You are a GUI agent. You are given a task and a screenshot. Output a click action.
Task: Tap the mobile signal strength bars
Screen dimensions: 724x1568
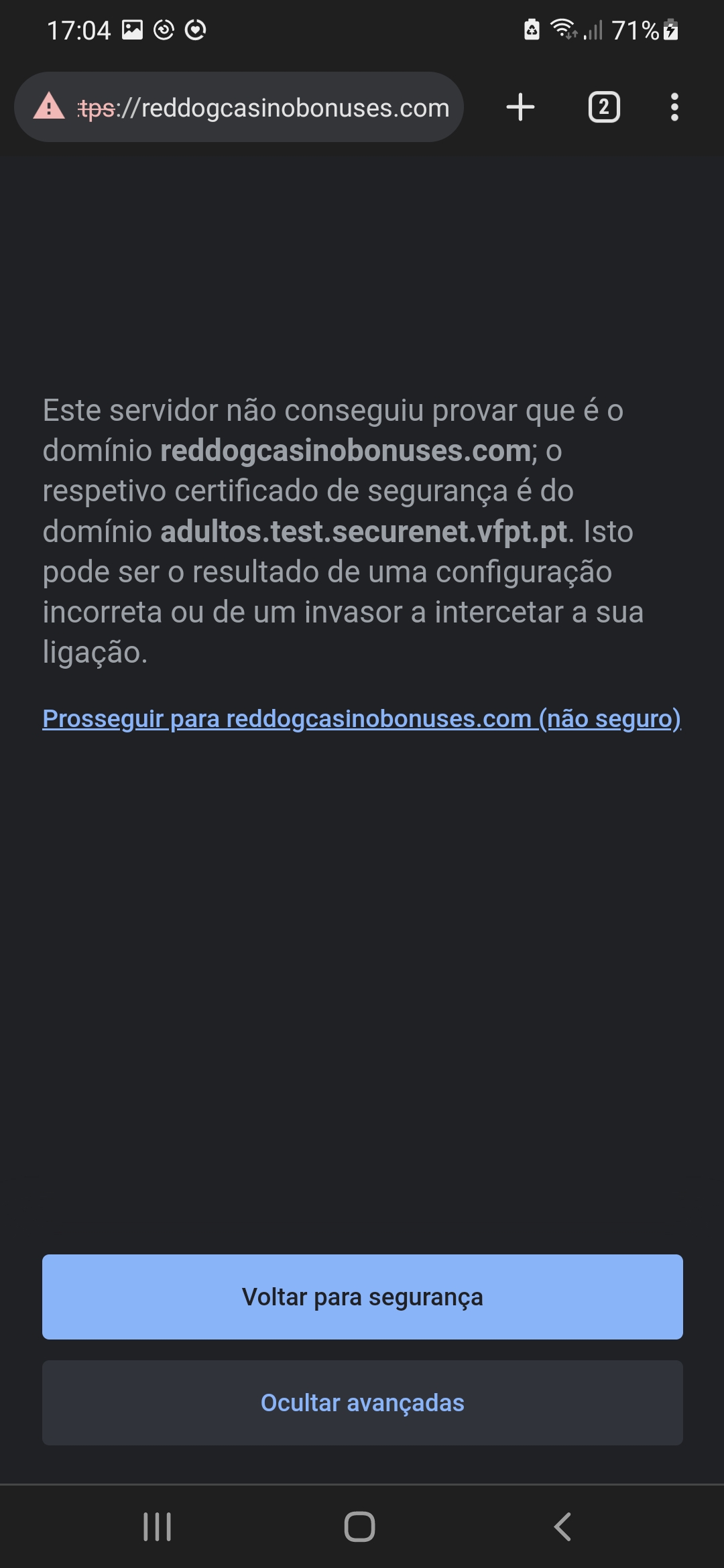[x=594, y=28]
